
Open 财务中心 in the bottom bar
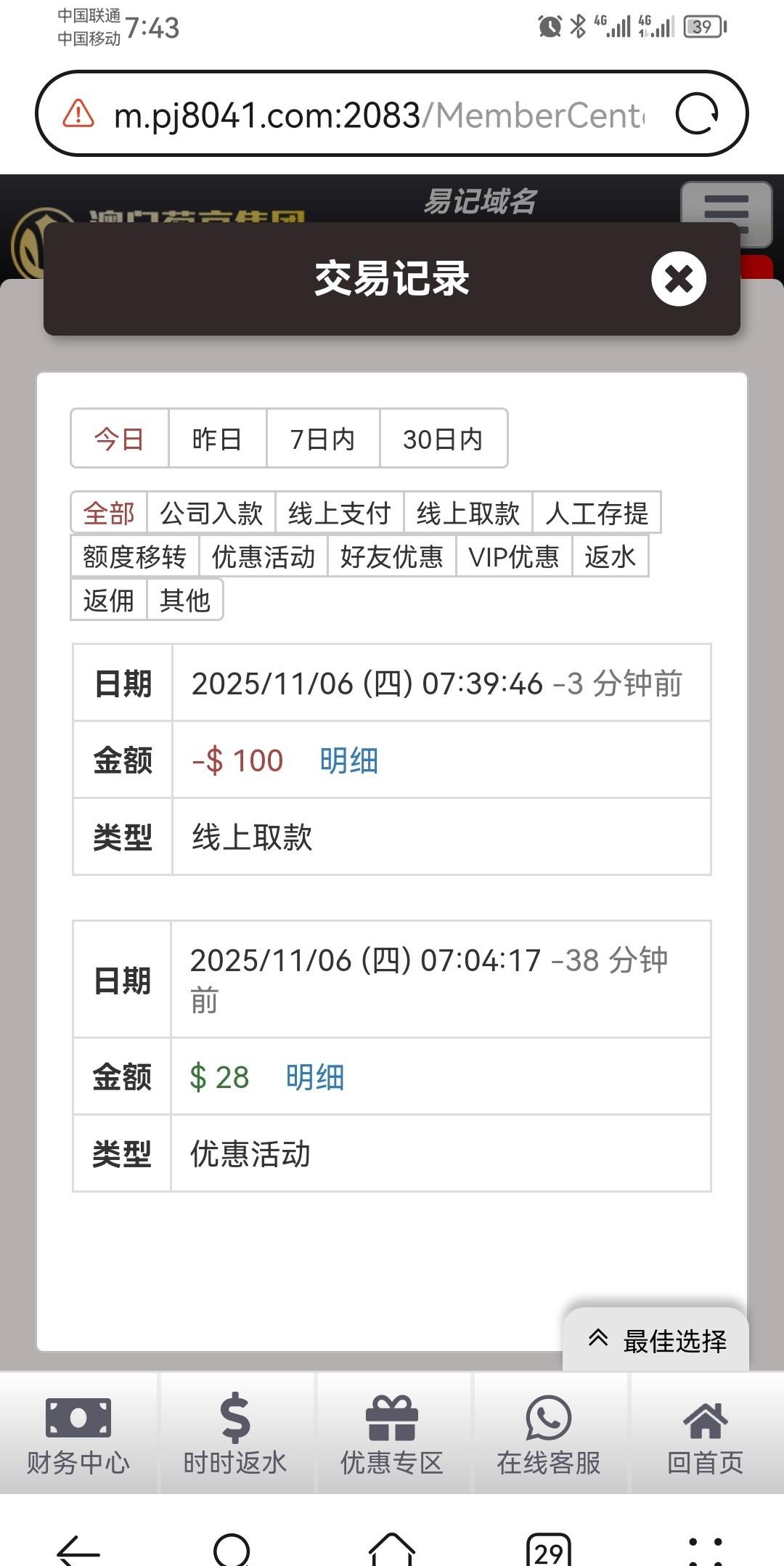coord(78,1434)
